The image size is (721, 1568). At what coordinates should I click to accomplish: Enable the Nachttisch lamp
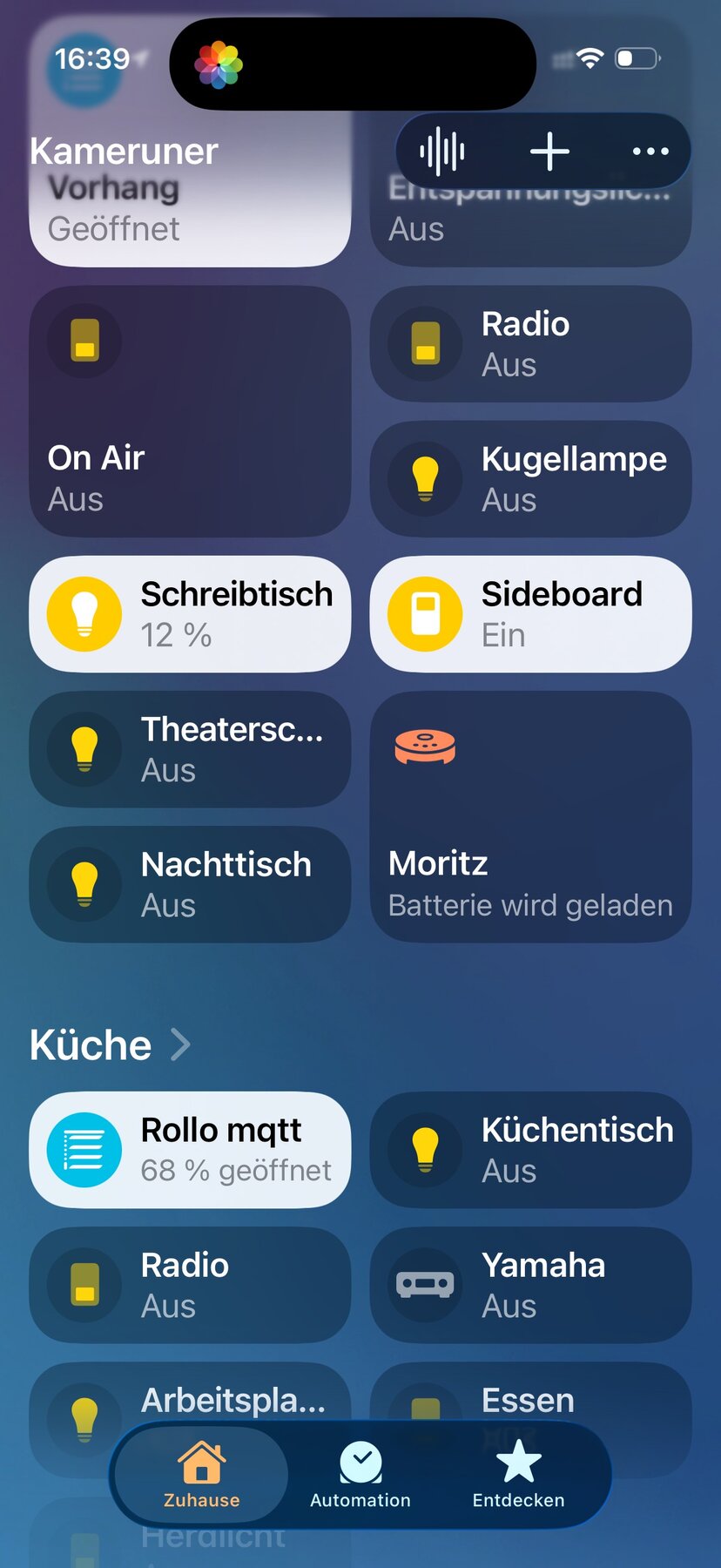(84, 884)
